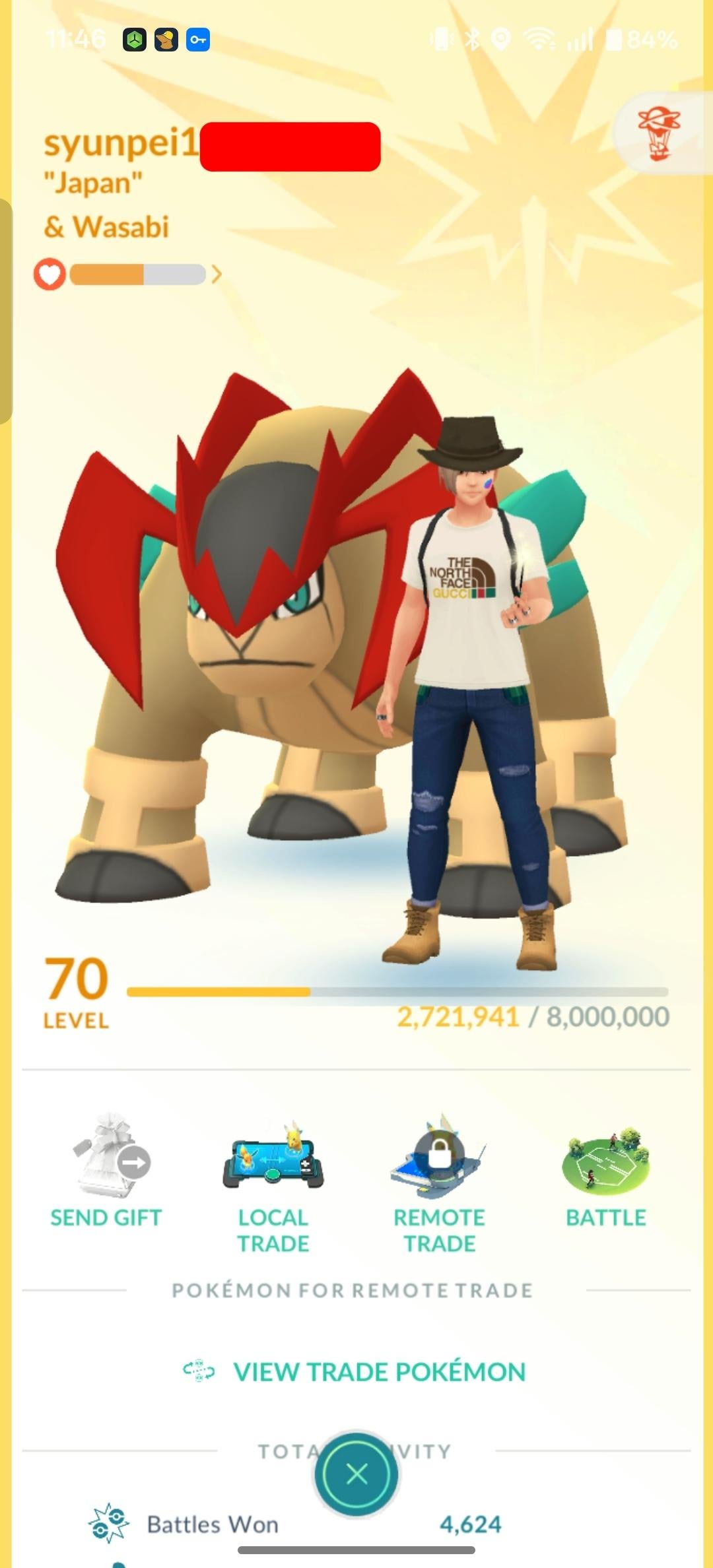Challenge this friend to a battle

pos(605,1173)
